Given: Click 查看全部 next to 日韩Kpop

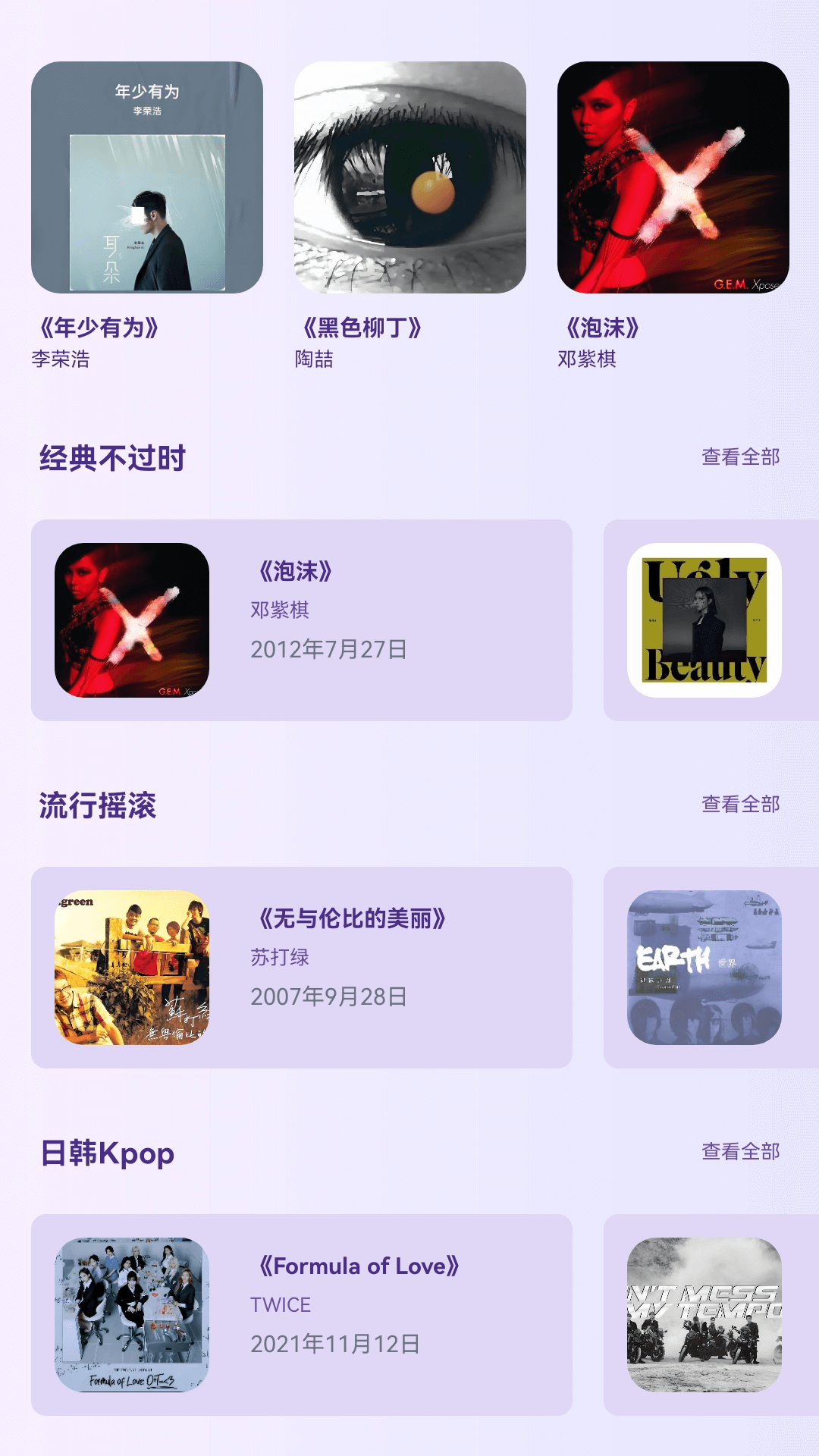Looking at the screenshot, I should click(741, 1154).
